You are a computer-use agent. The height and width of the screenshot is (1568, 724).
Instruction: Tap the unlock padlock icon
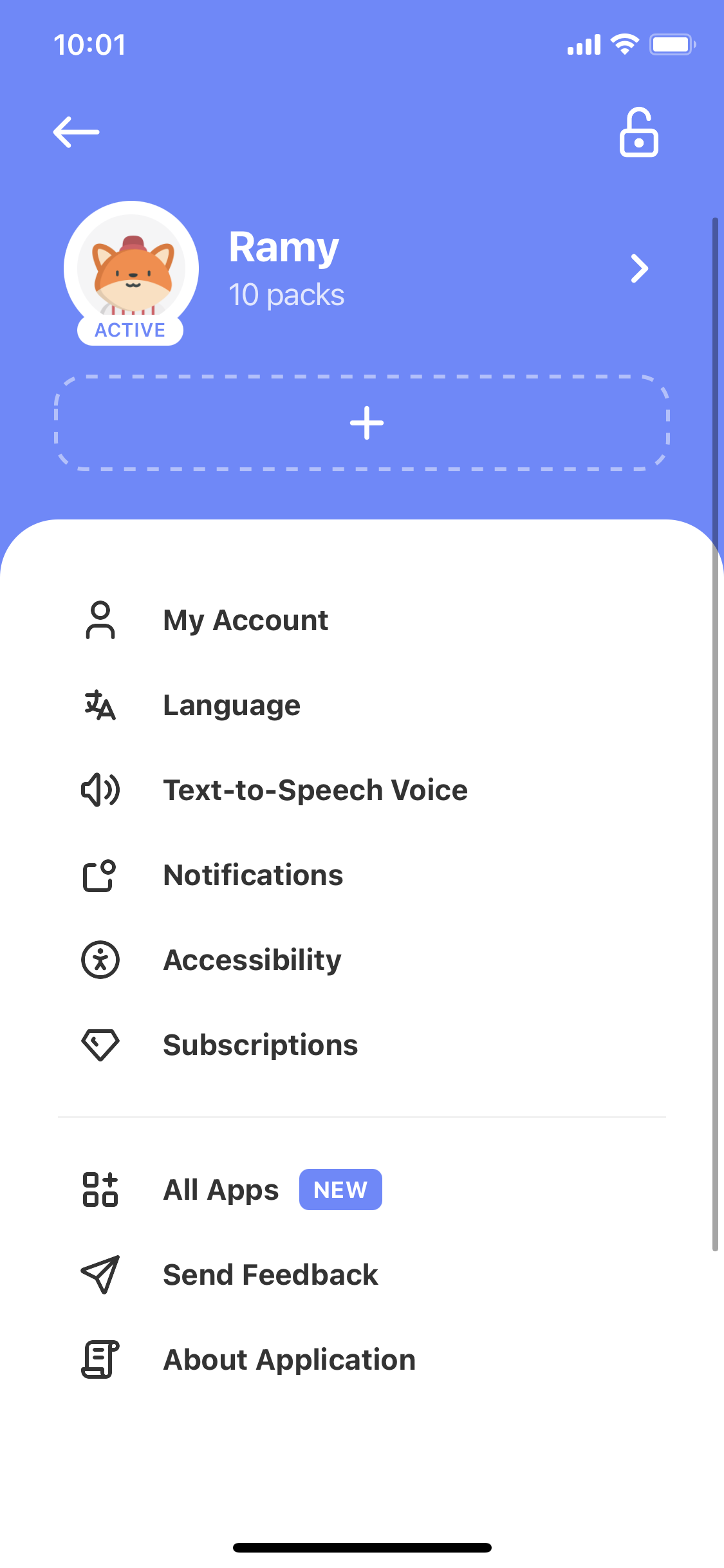(639, 132)
